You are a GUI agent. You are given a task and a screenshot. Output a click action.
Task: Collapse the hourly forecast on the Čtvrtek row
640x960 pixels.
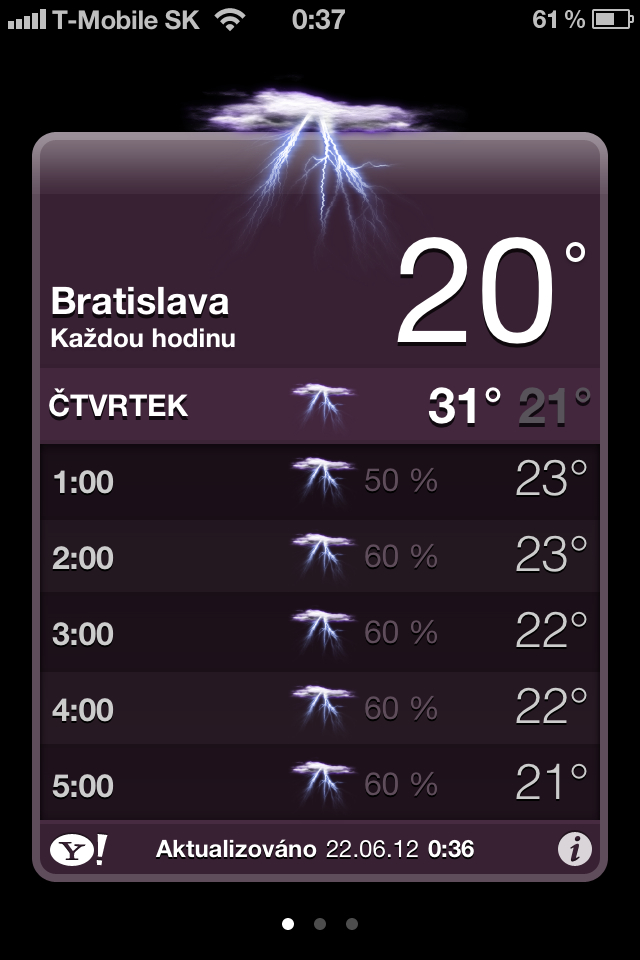pos(320,406)
